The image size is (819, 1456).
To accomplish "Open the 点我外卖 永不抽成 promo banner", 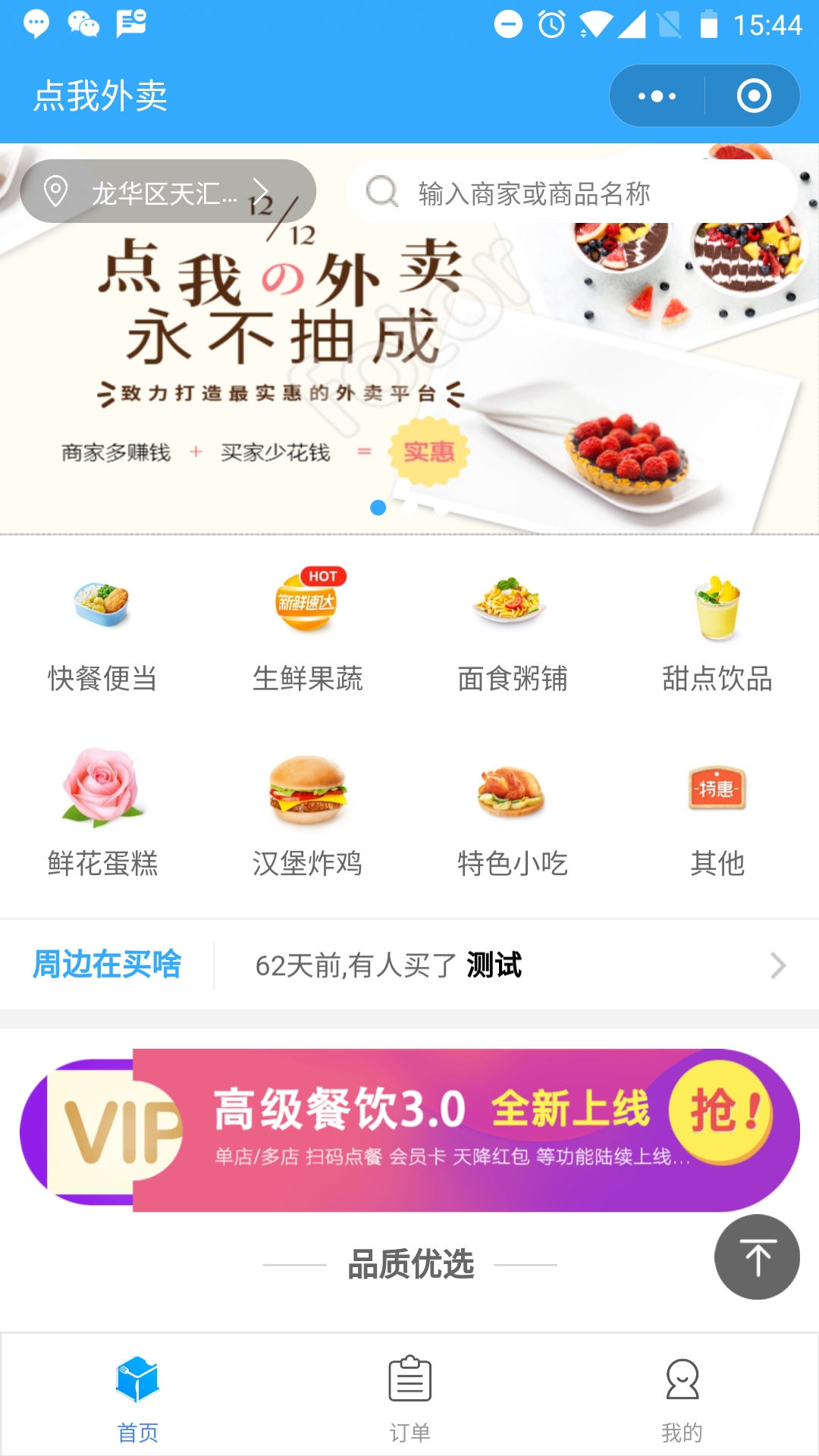I will coord(409,364).
